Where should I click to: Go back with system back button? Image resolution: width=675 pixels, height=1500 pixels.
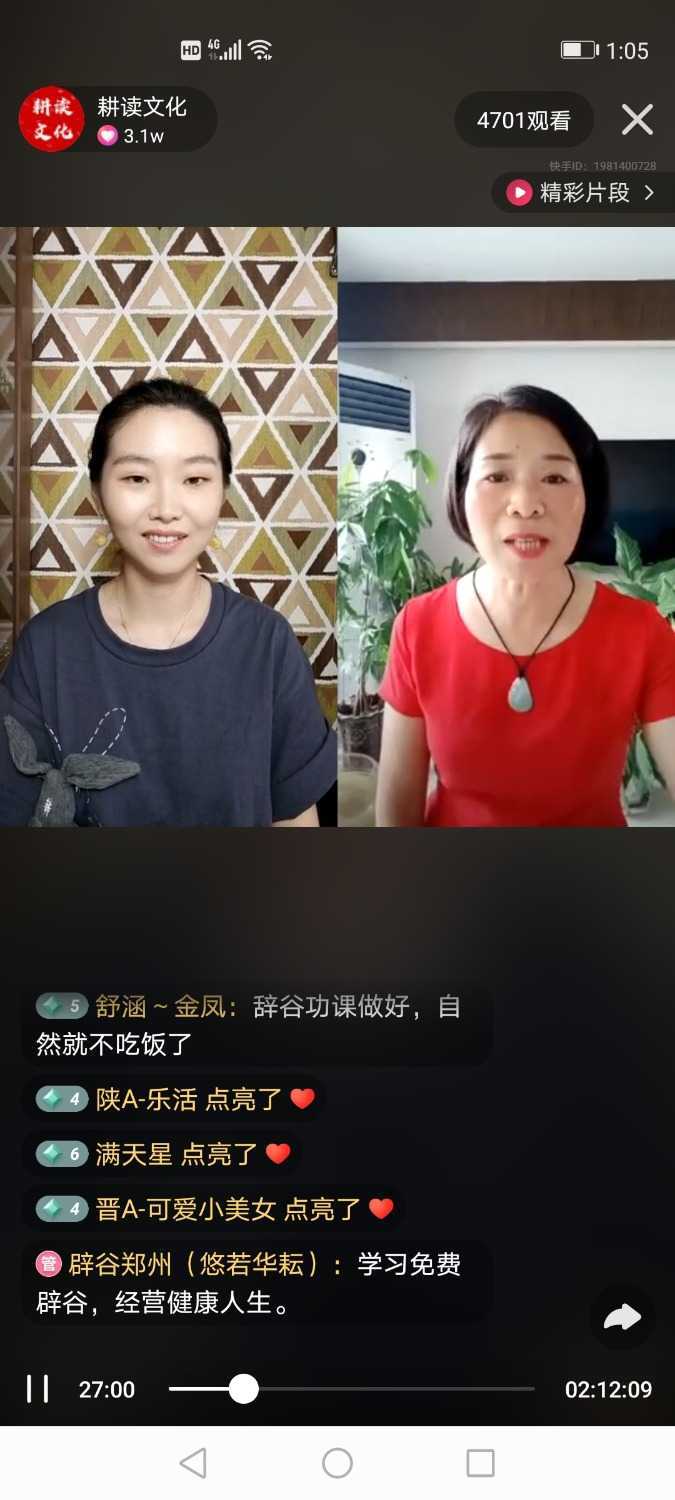pos(193,1463)
